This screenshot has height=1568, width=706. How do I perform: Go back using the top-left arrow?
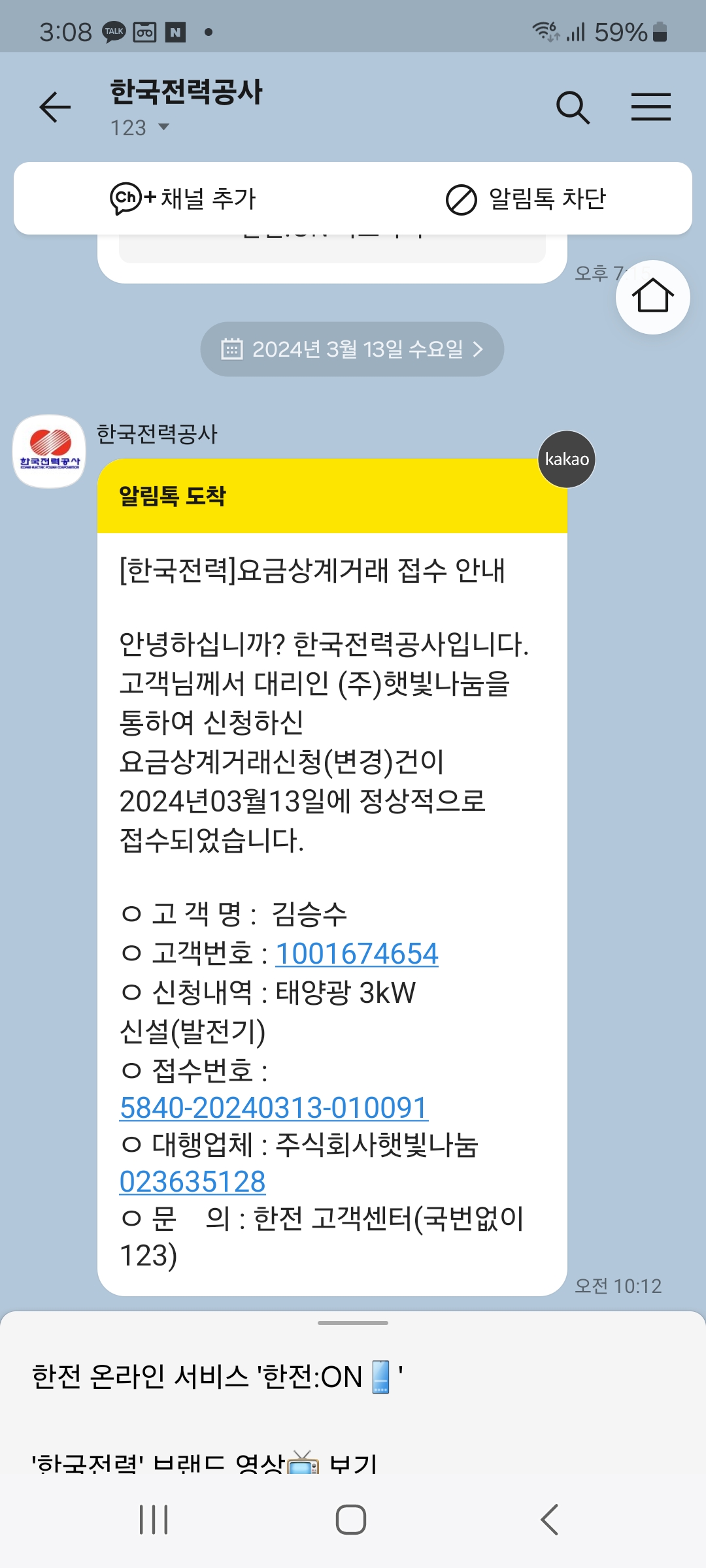pos(55,107)
